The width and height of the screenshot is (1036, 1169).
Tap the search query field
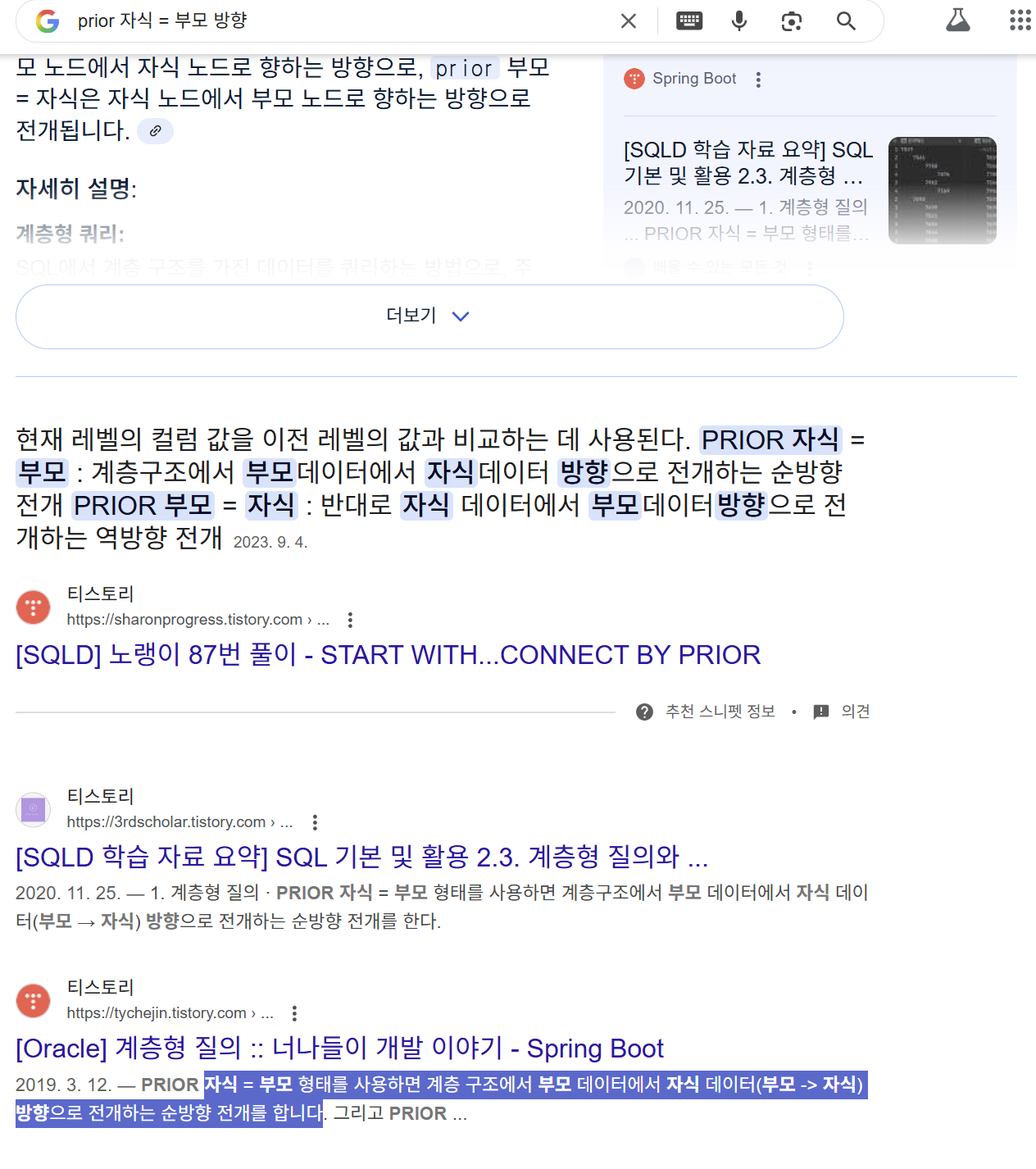328,21
